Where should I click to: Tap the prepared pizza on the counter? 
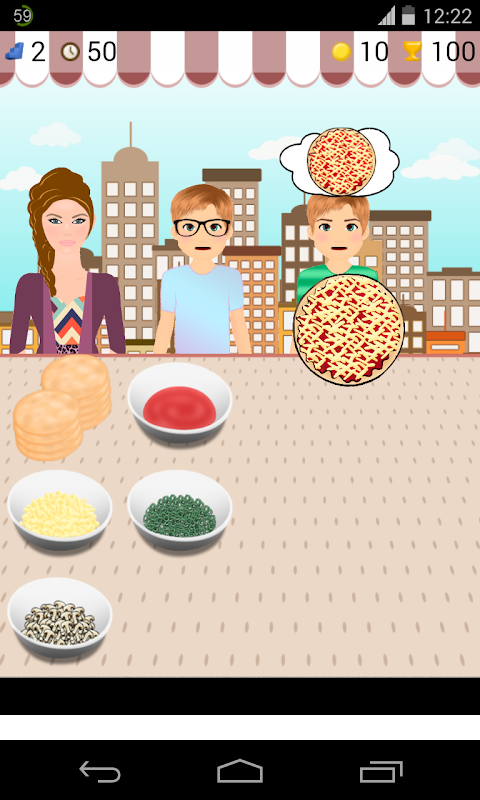click(x=349, y=330)
